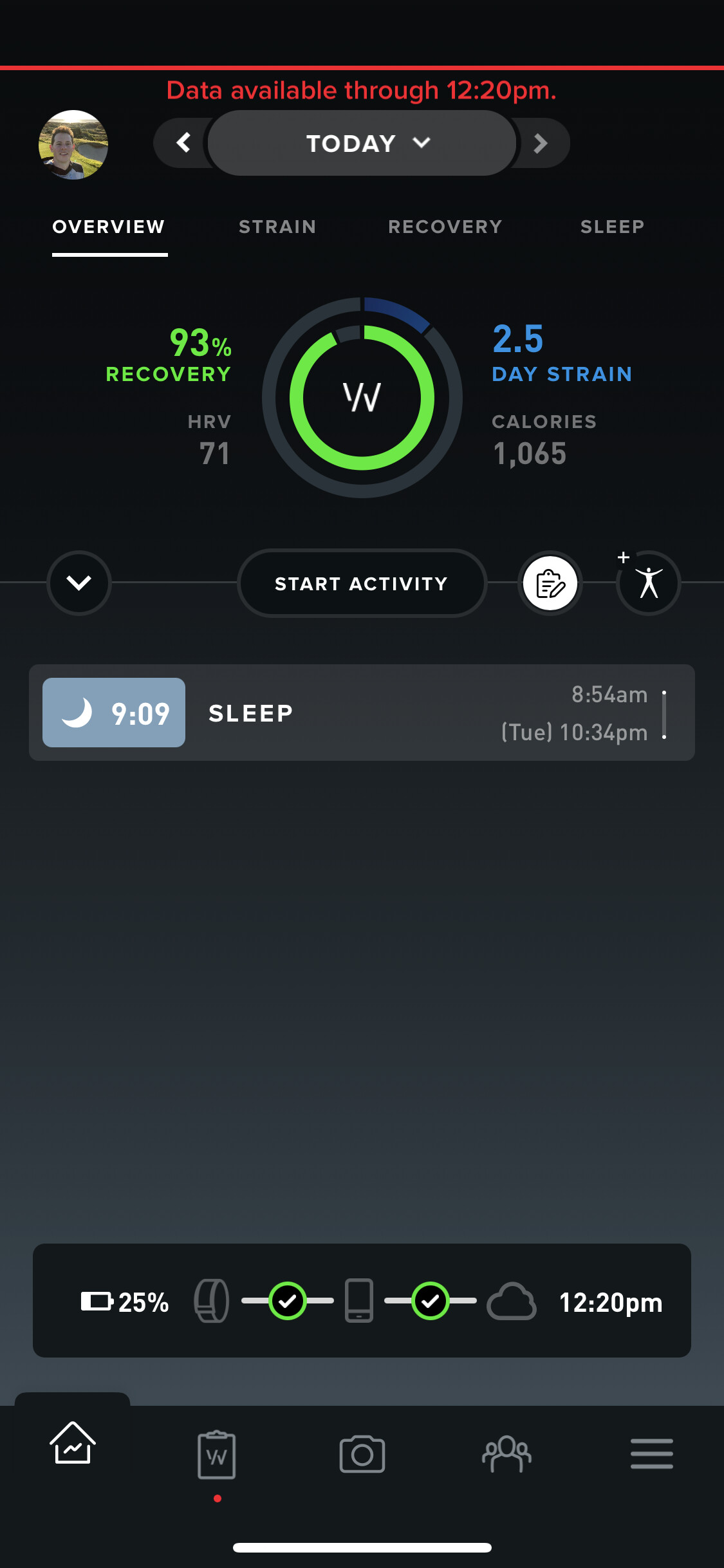The height and width of the screenshot is (1568, 724).
Task: Open the TODAY date dropdown
Action: 362,143
